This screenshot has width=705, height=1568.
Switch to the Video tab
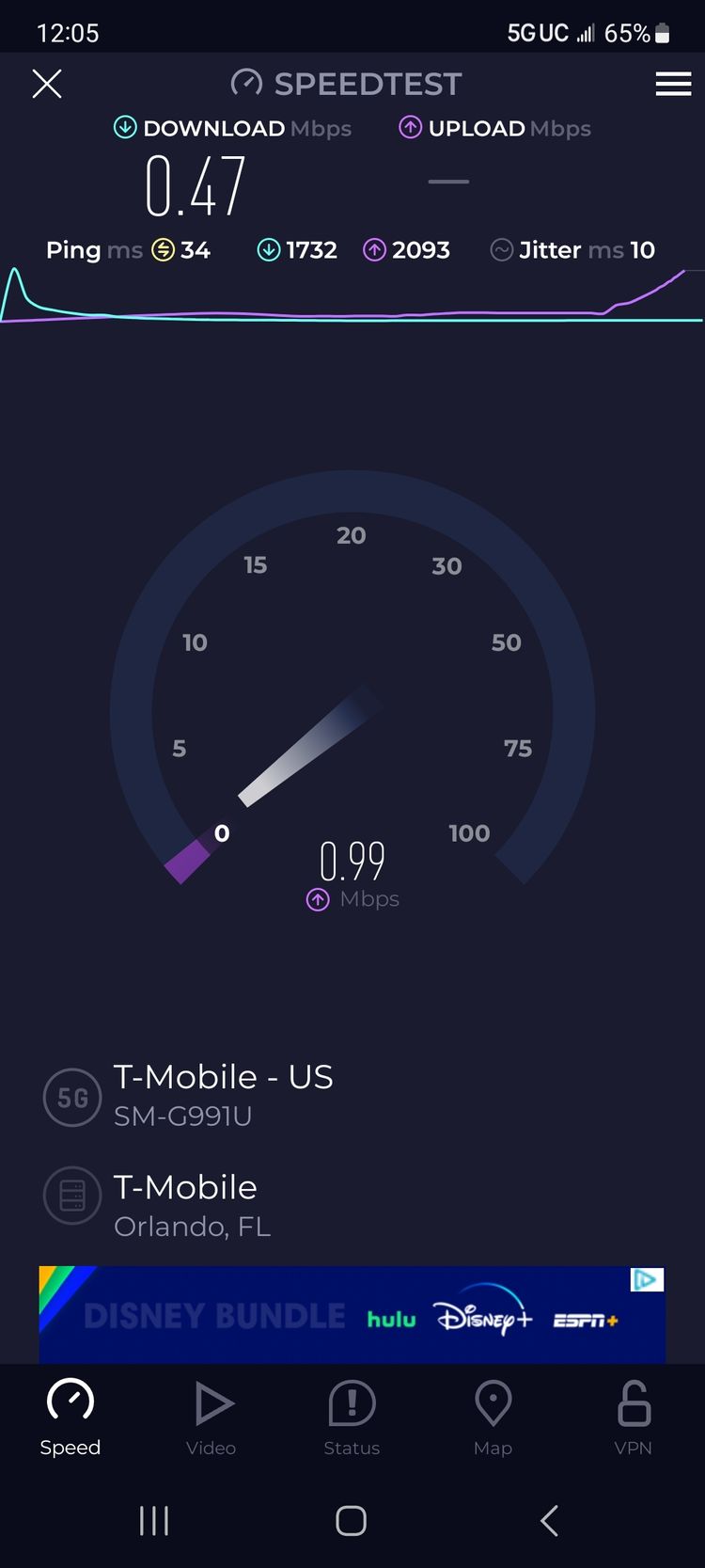[x=211, y=1418]
